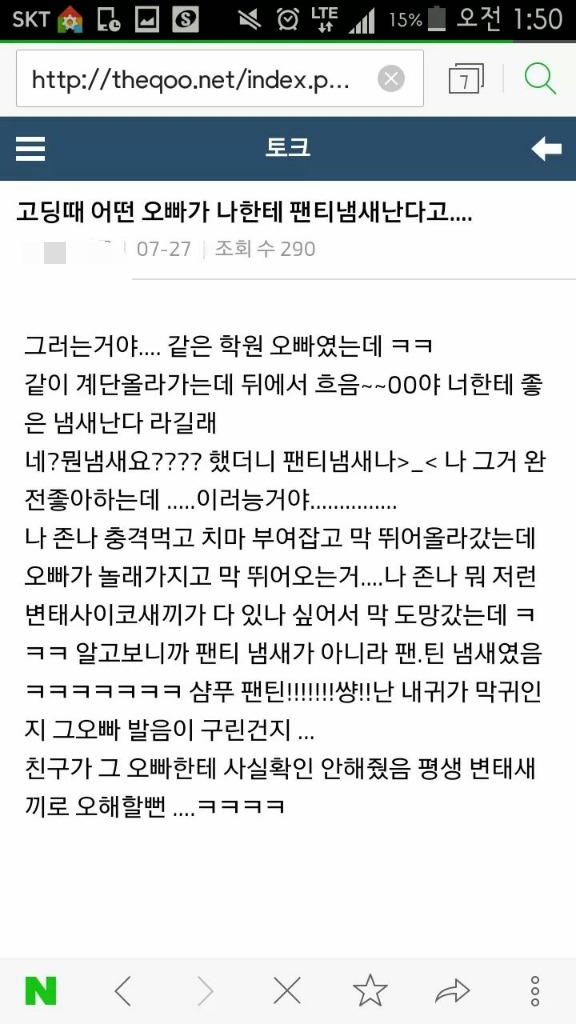Clear the URL with the X button

(x=391, y=80)
